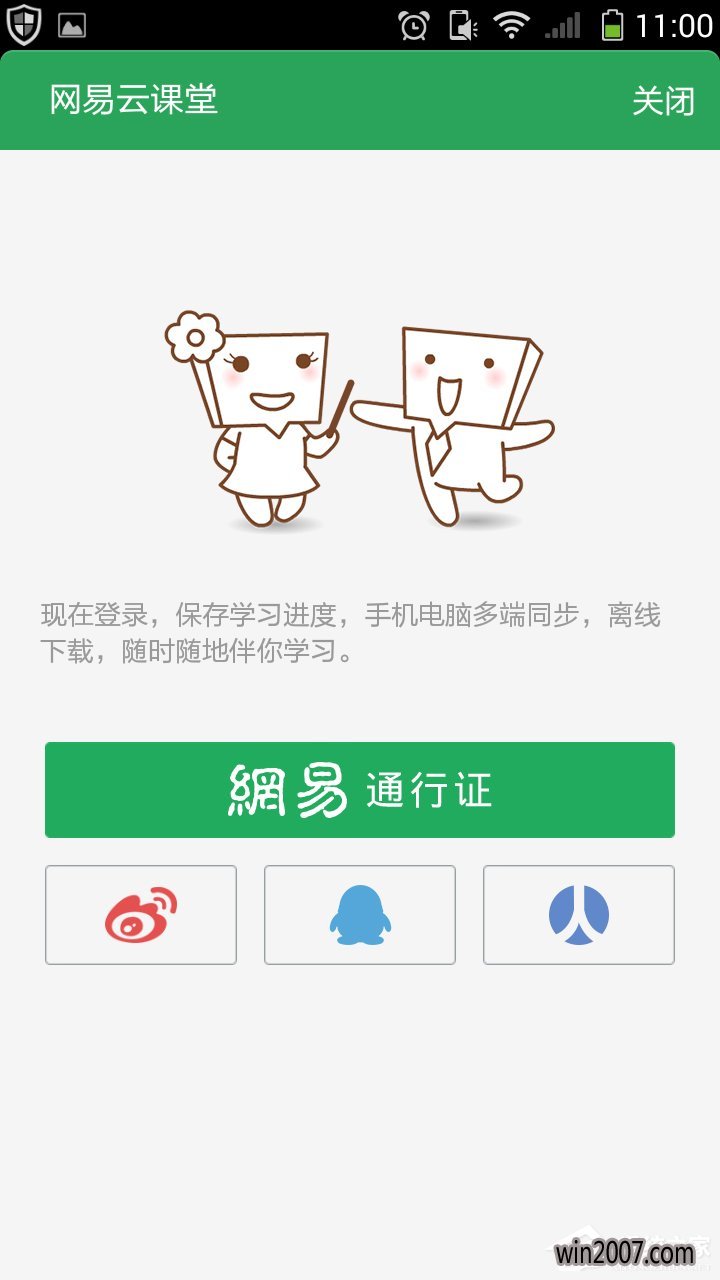Sign in with Renren account
720x1280 pixels.
579,915
